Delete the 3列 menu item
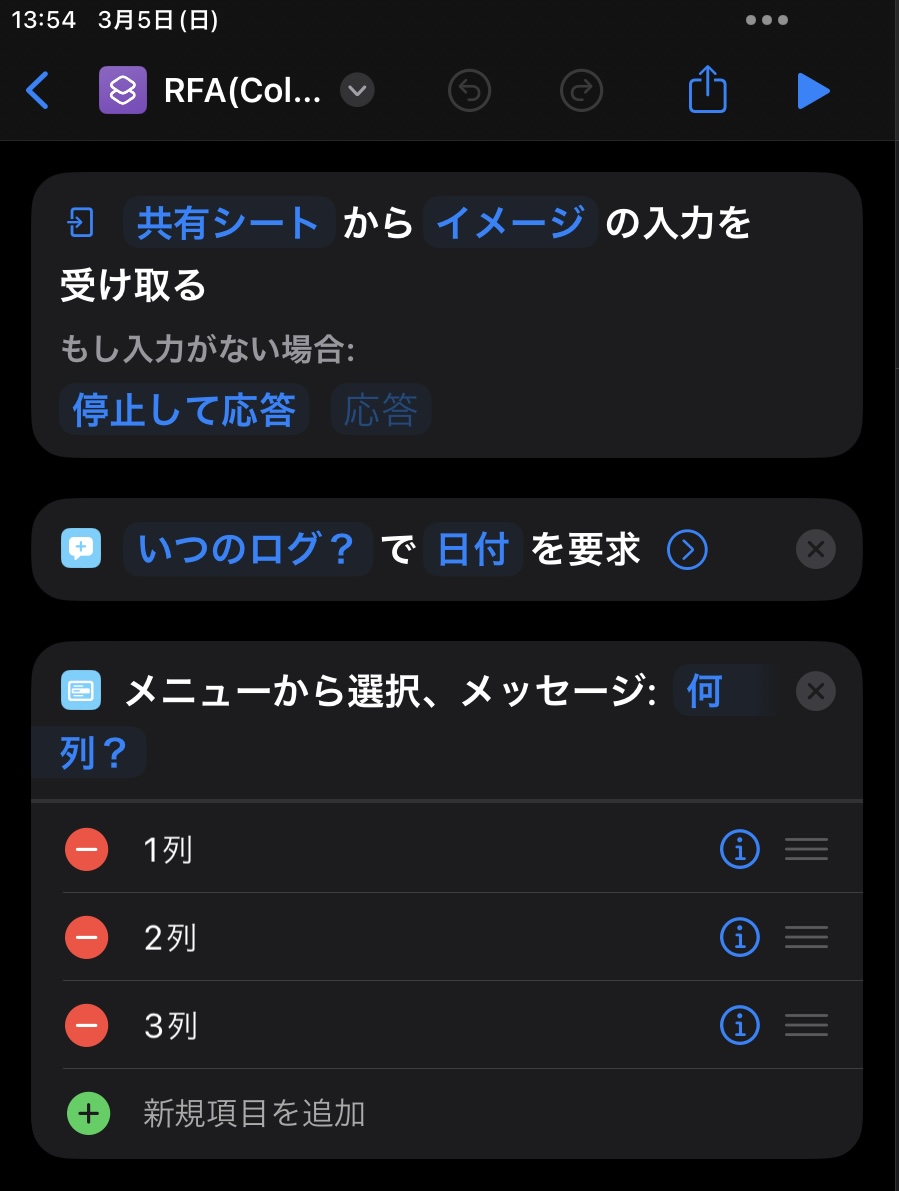 87,1026
